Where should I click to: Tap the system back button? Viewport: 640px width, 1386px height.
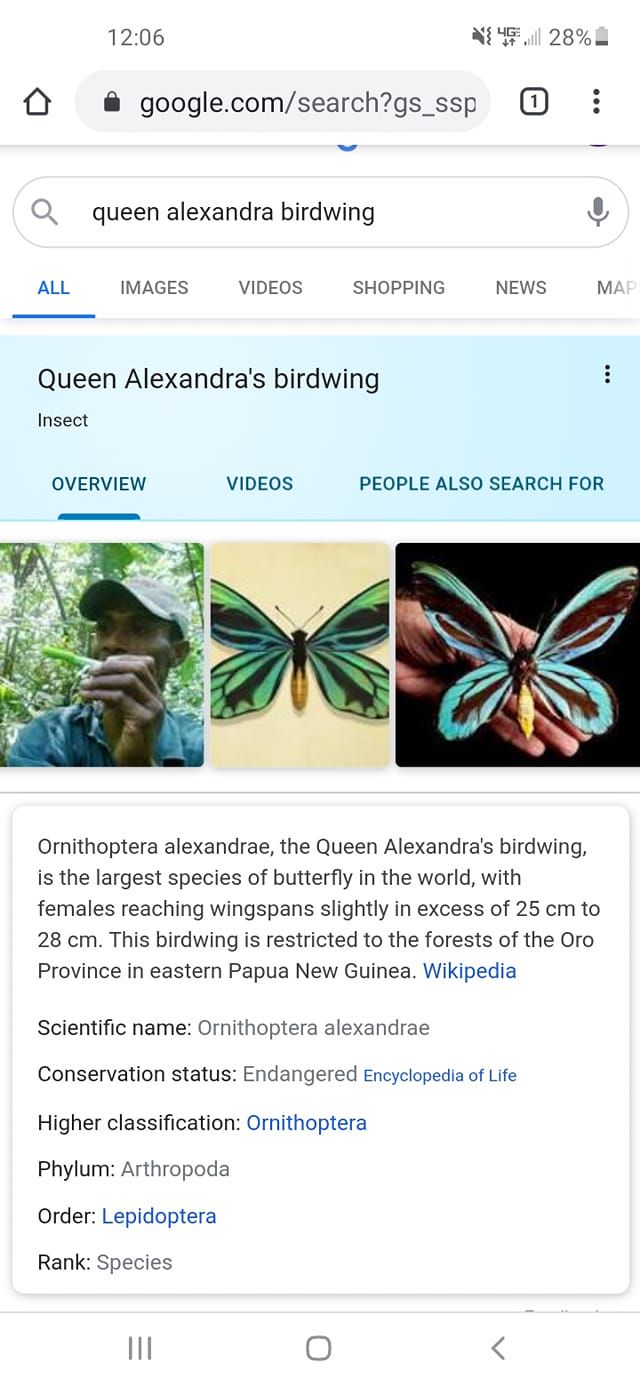pos(498,1348)
